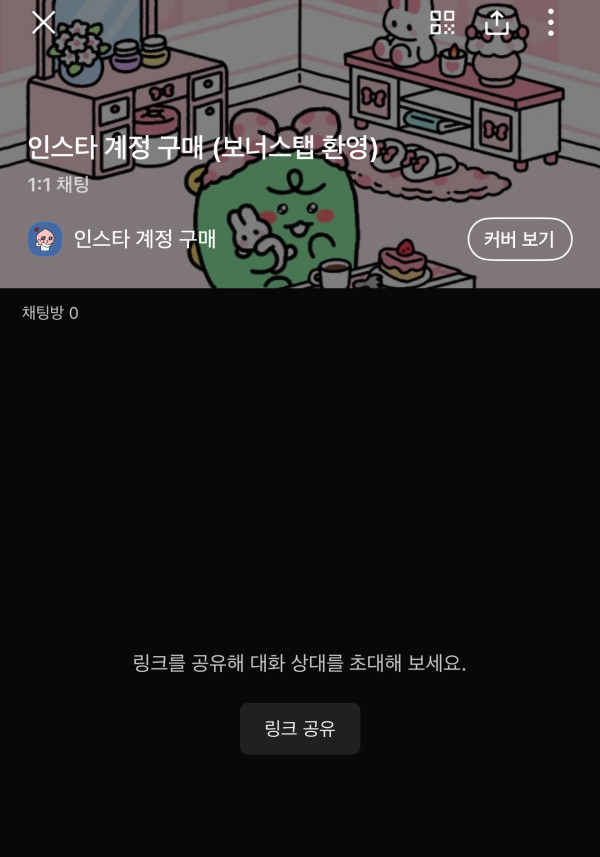600x857 pixels.
Task: Tap the share icon at top
Action: 497,22
